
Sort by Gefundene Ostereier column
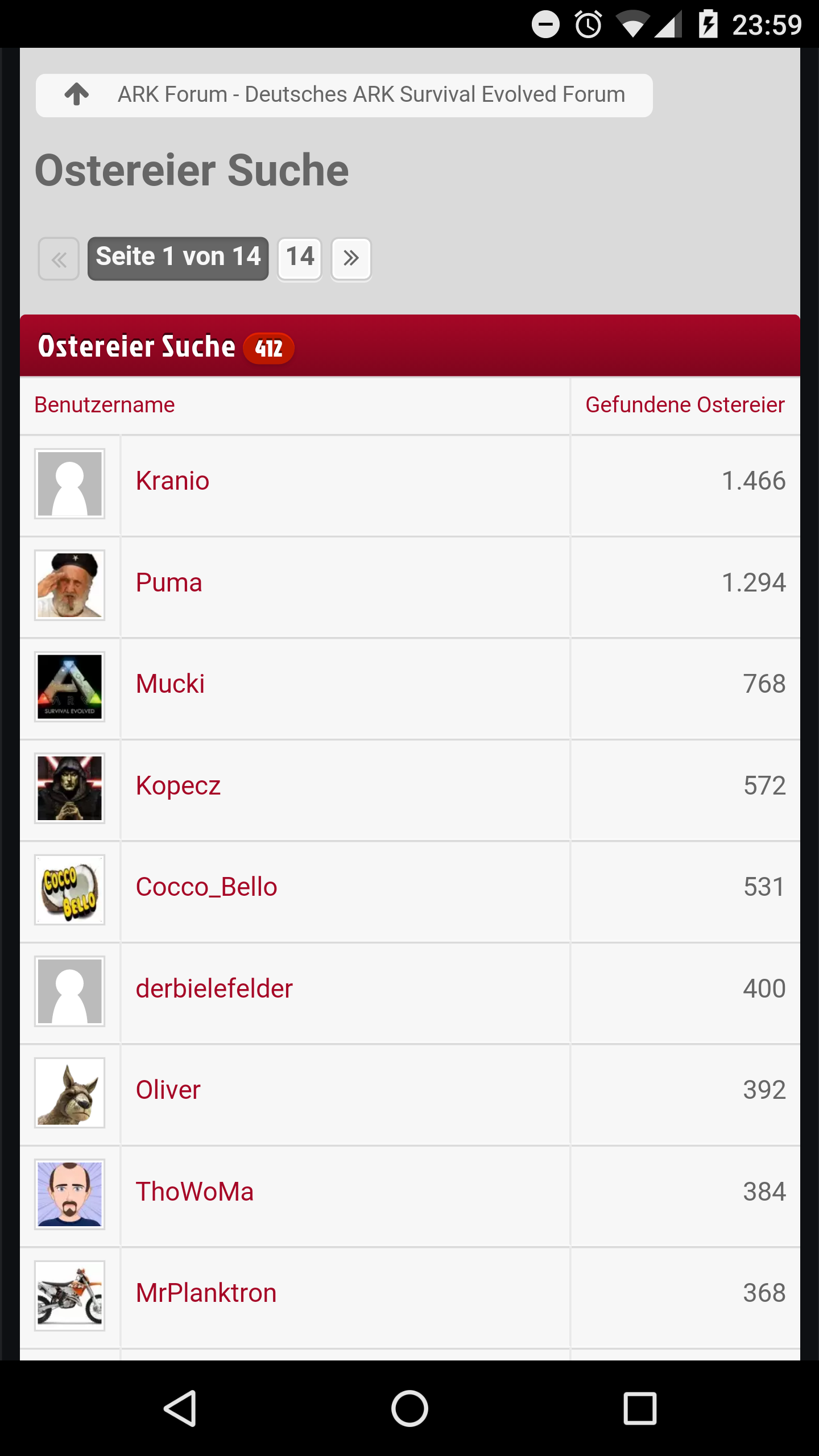pos(685,405)
